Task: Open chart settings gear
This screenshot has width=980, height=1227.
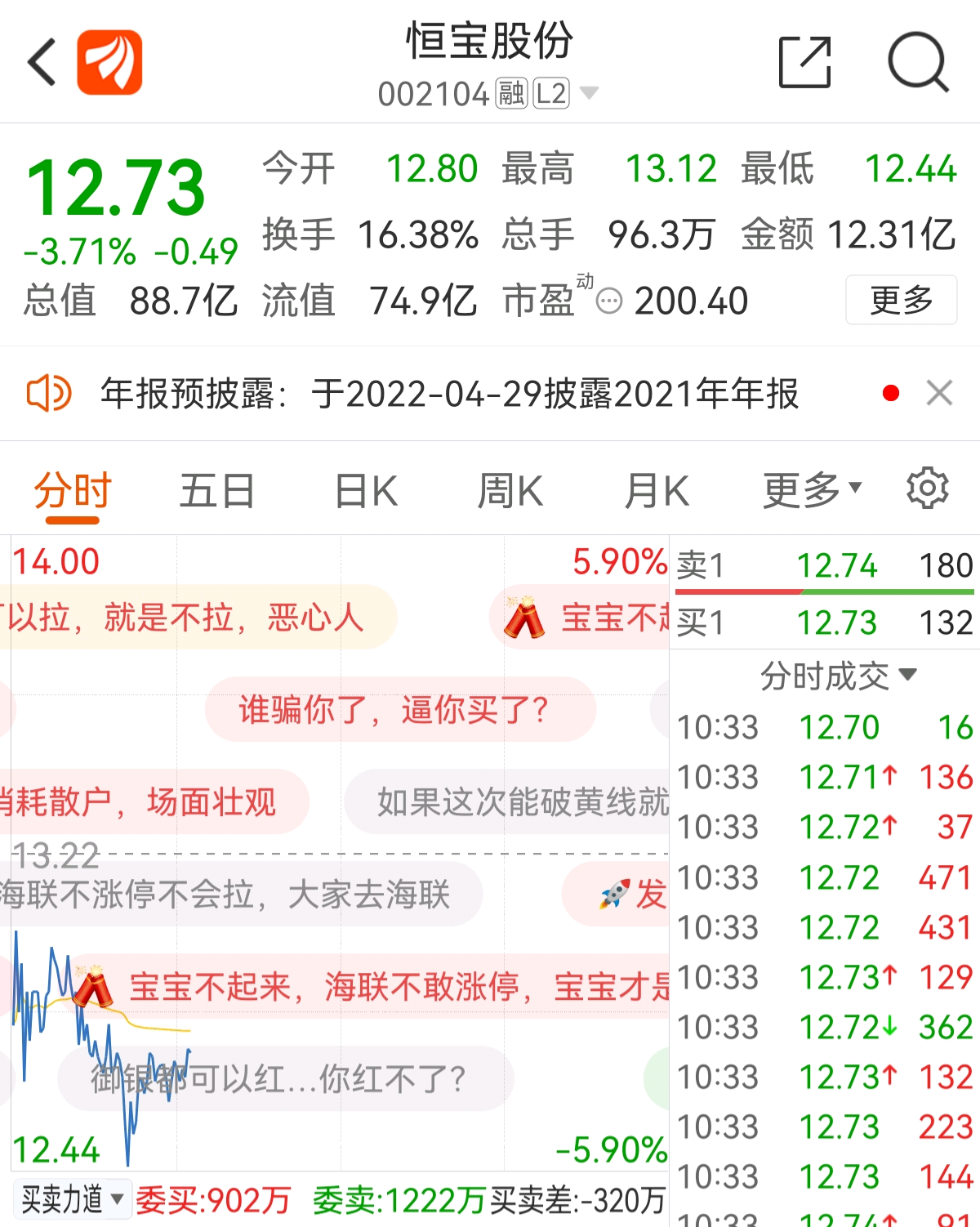Action: [927, 489]
